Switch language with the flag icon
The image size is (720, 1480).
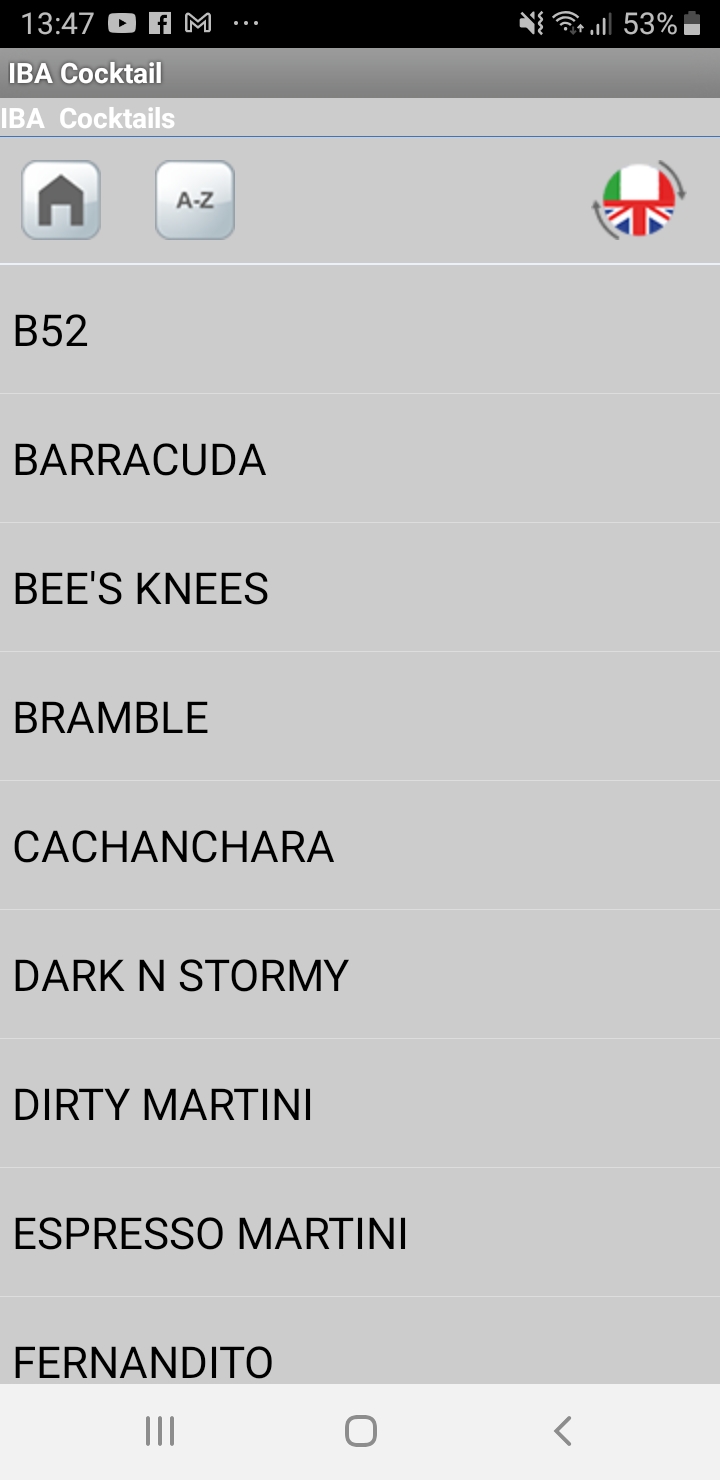click(639, 200)
